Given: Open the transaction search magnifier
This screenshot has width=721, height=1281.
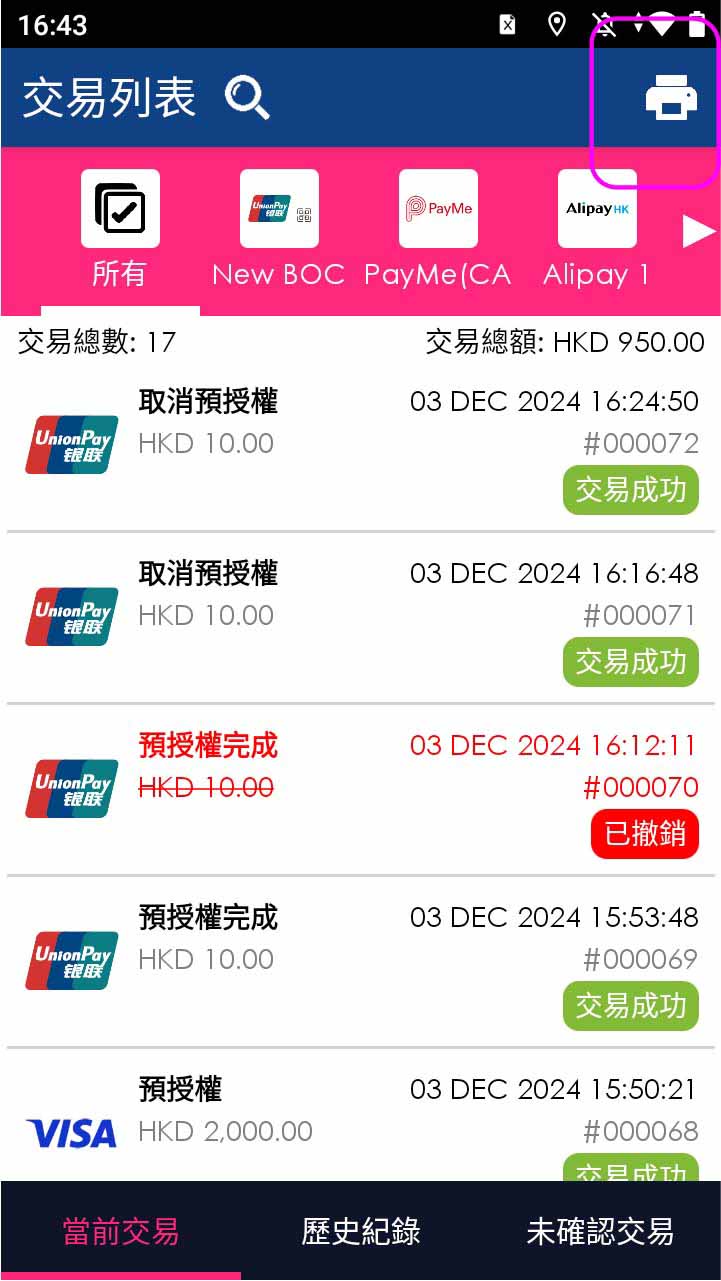Looking at the screenshot, I should coord(247,98).
